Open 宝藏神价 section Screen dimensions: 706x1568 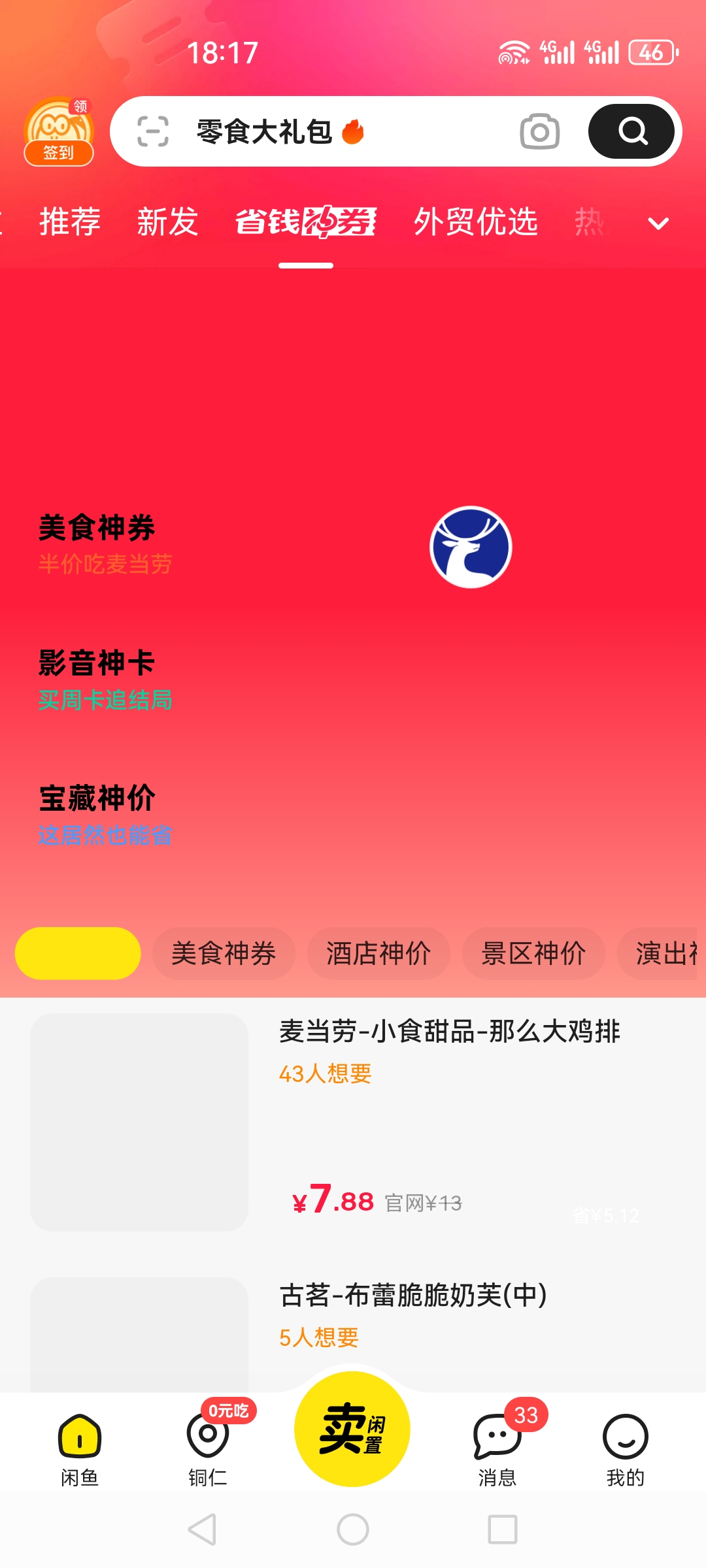click(105, 815)
